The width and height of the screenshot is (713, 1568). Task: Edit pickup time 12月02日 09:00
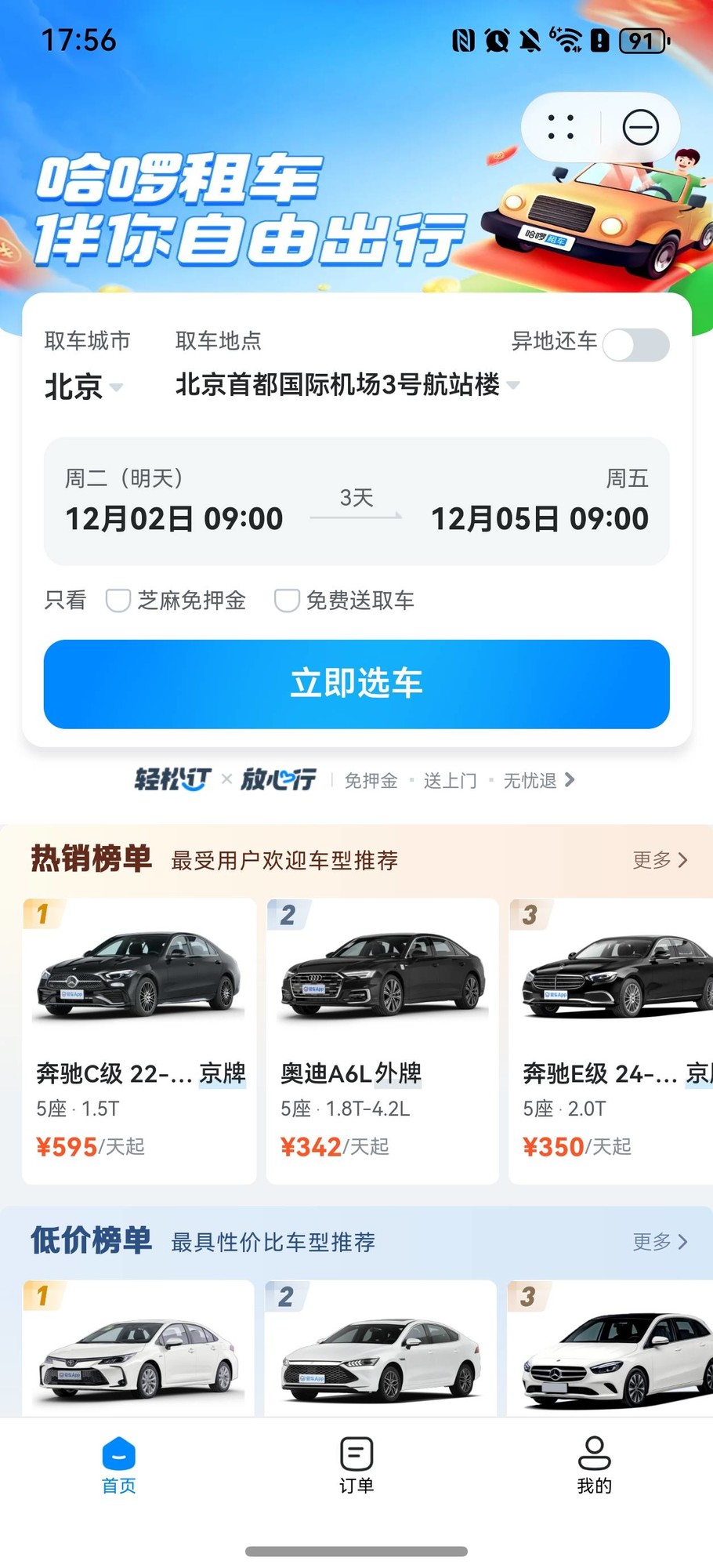174,518
